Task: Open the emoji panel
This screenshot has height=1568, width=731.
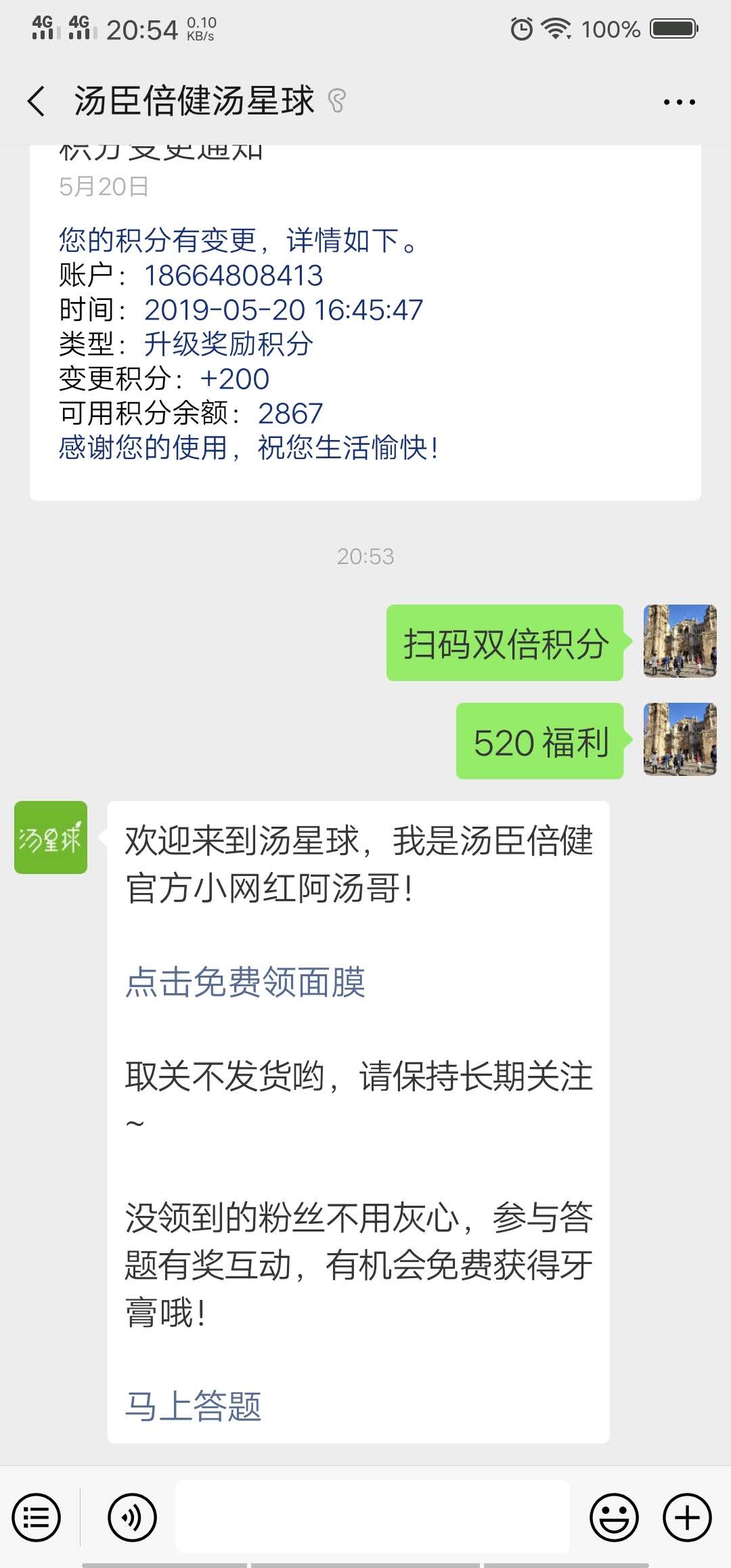Action: [613, 1517]
